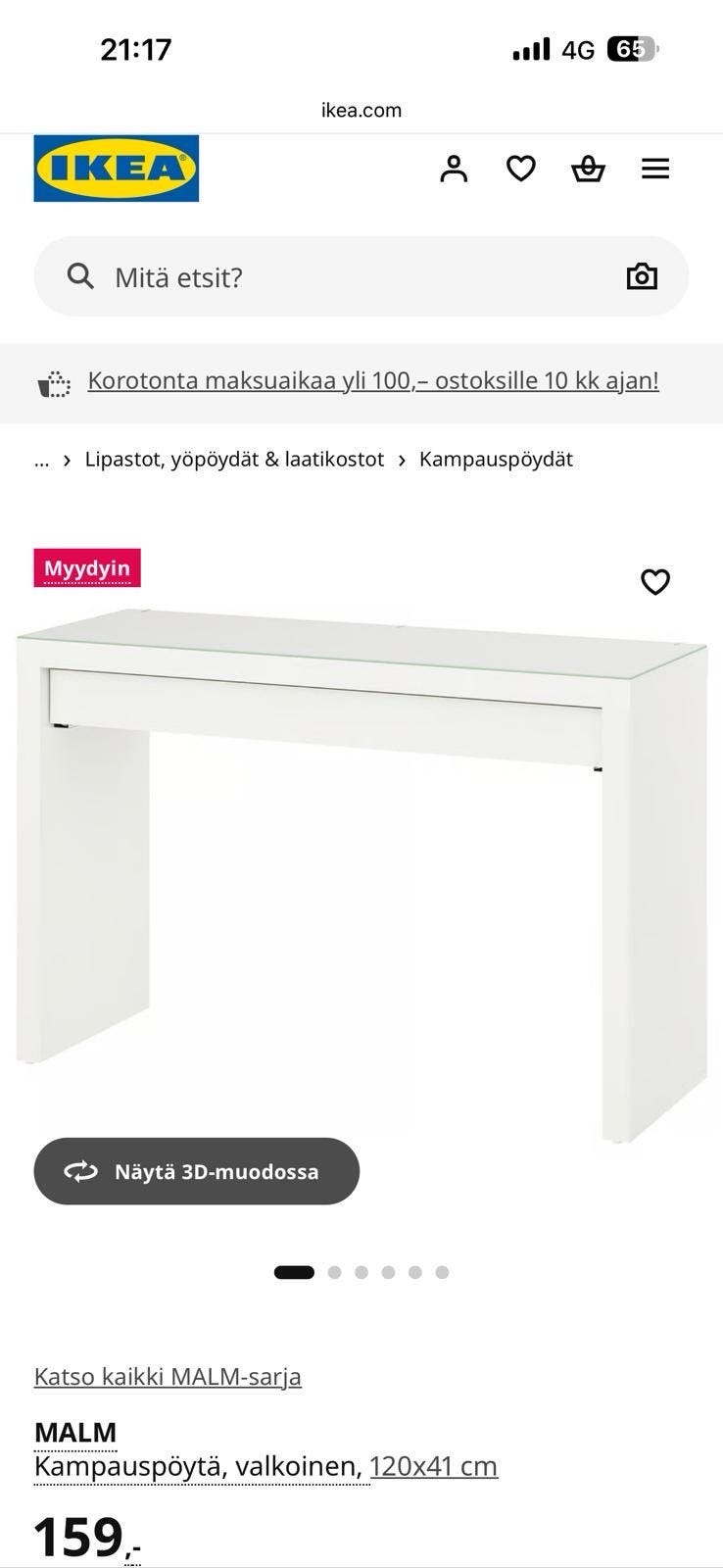Select the last carousel dot
The image size is (723, 1568).
[442, 1272]
